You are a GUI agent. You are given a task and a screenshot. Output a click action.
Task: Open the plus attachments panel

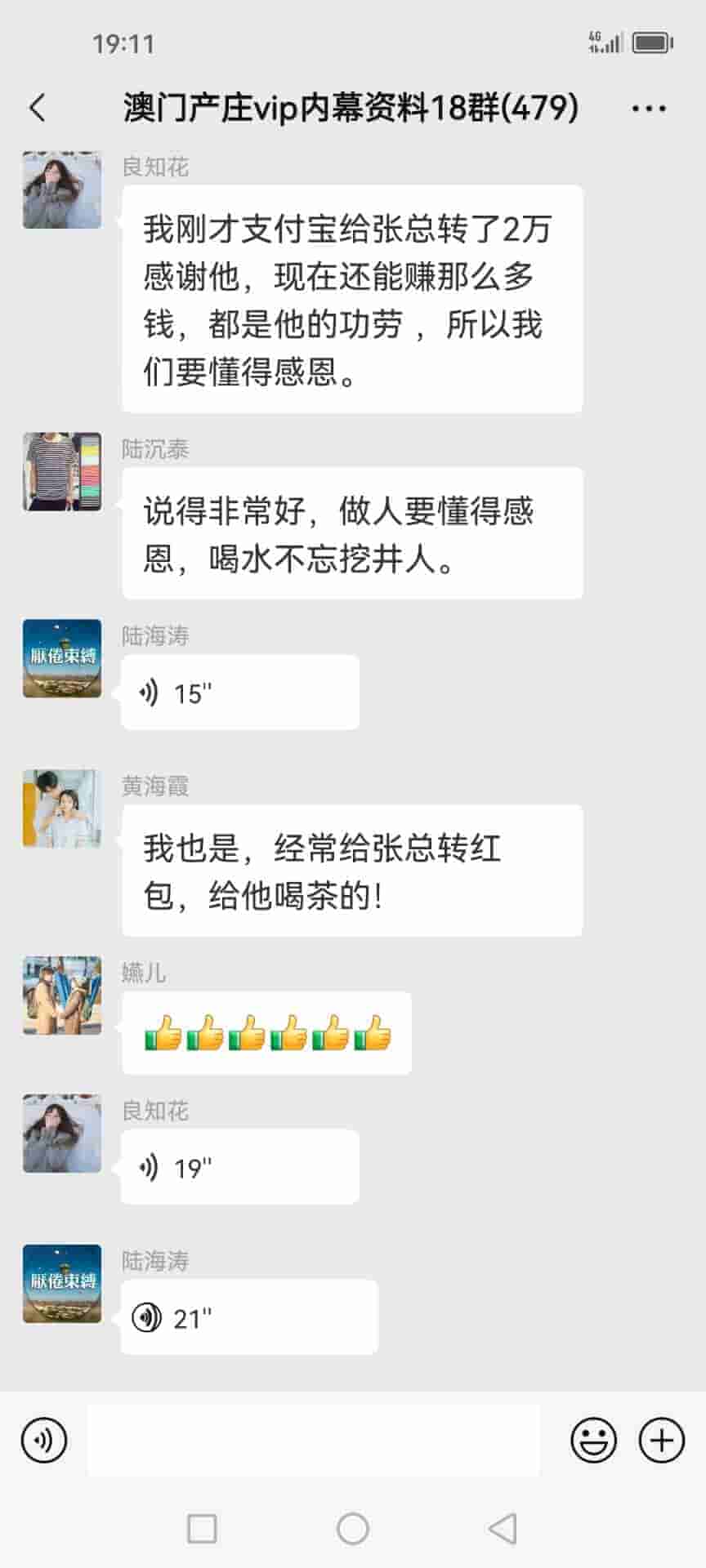click(x=661, y=1440)
